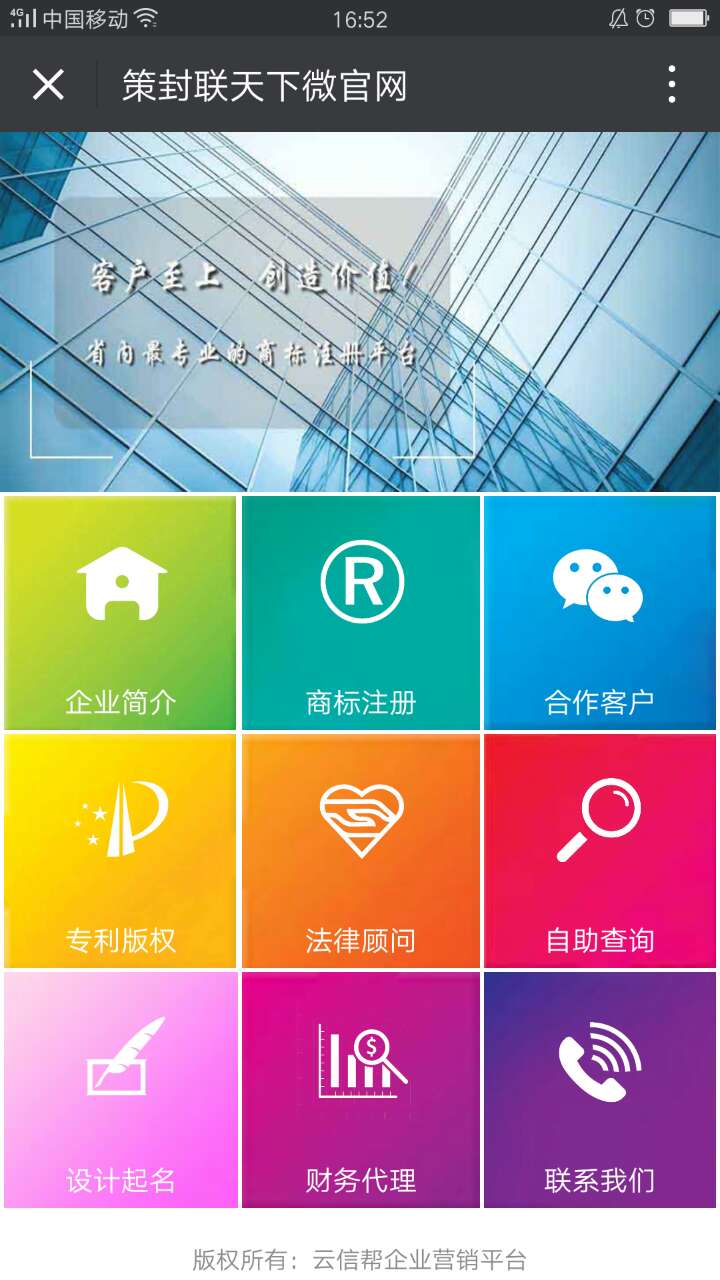
Task: Tap the 联系我们 contact tile
Action: click(x=600, y=1090)
